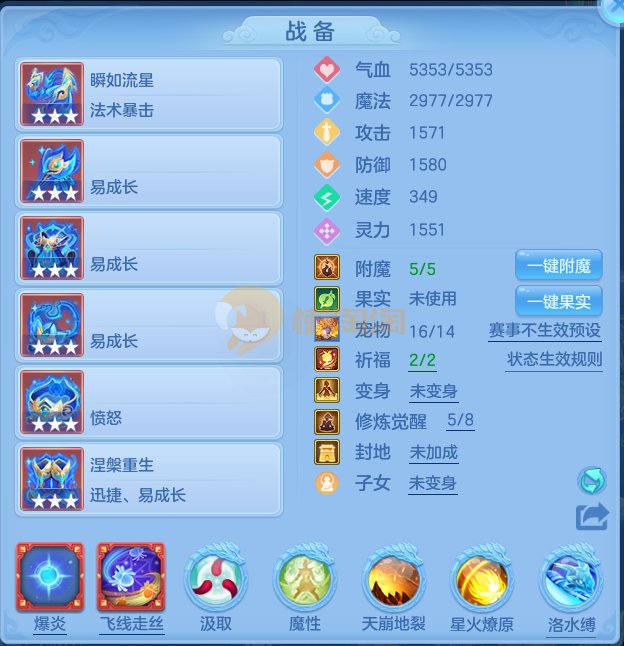Select the 洛水缚 skill icon
The width and height of the screenshot is (624, 646).
point(570,577)
